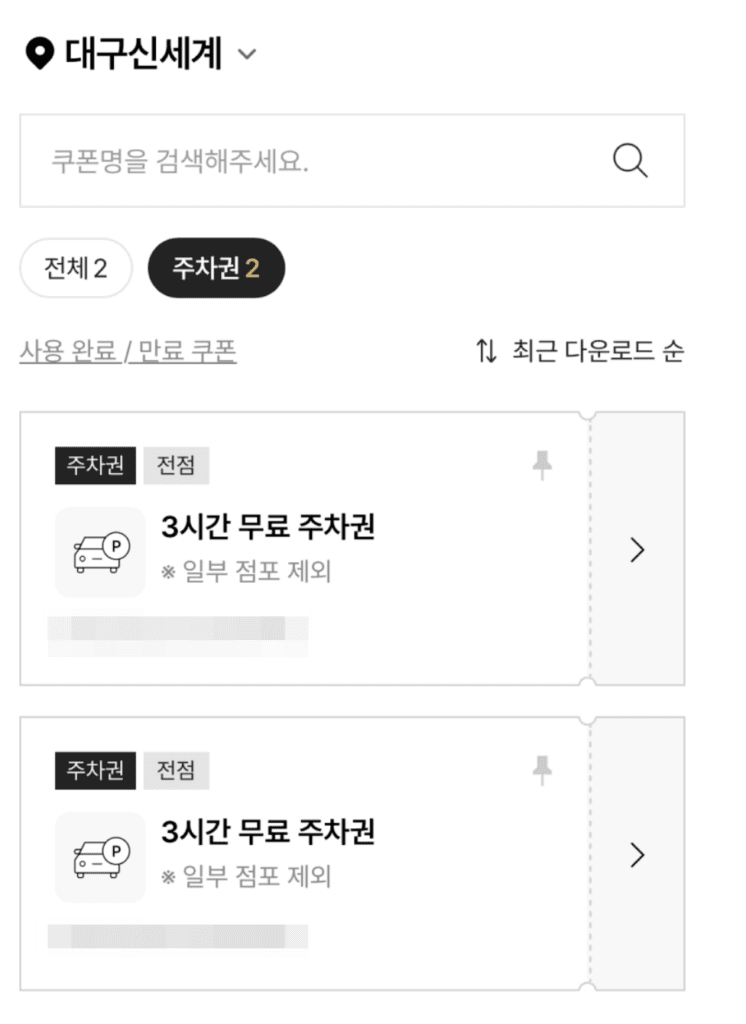Select the 주차권 2 filter chip
Viewport: 746px width, 1024px height.
216,268
